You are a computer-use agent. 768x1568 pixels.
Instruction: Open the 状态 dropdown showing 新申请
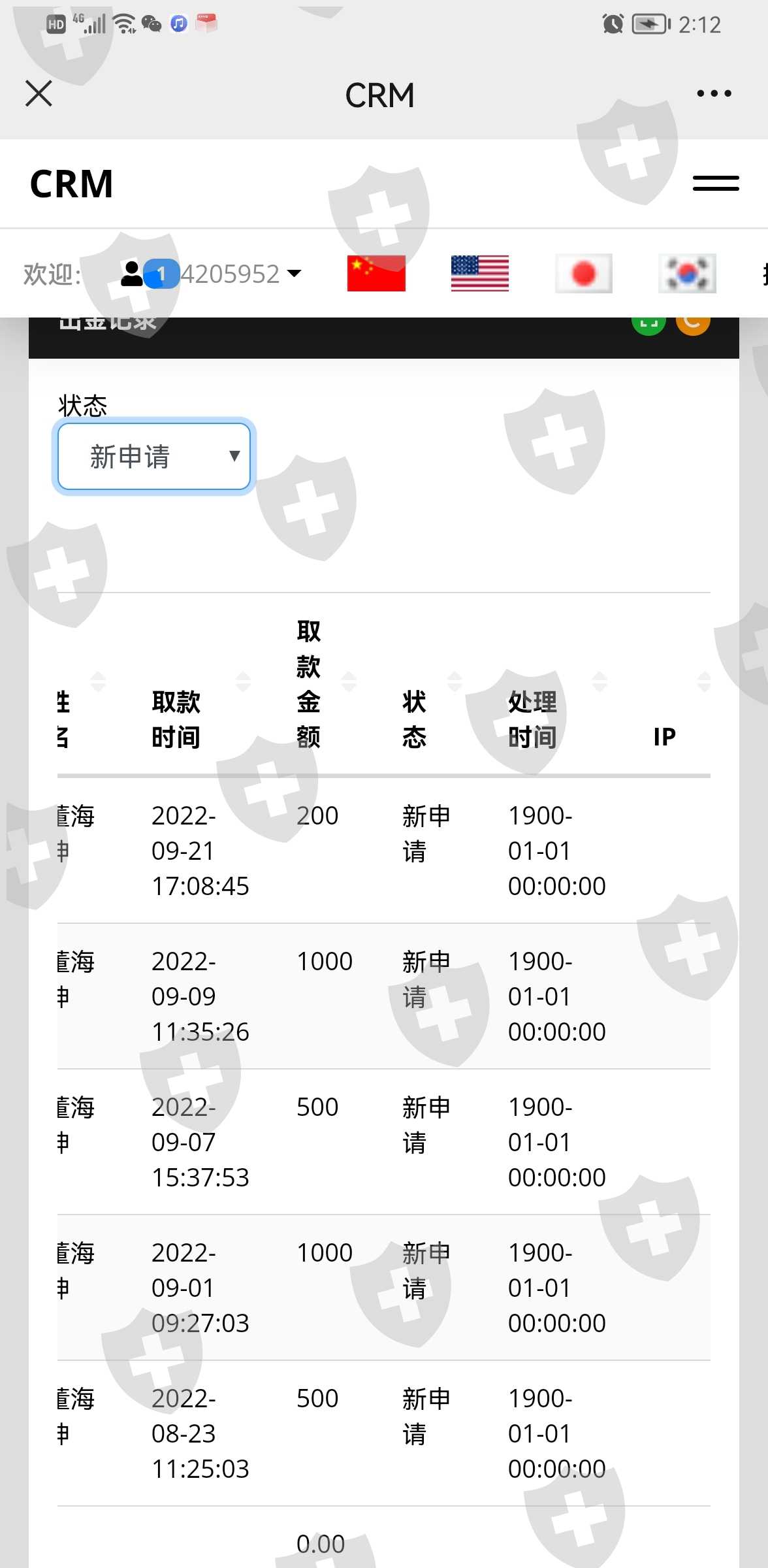[154, 456]
